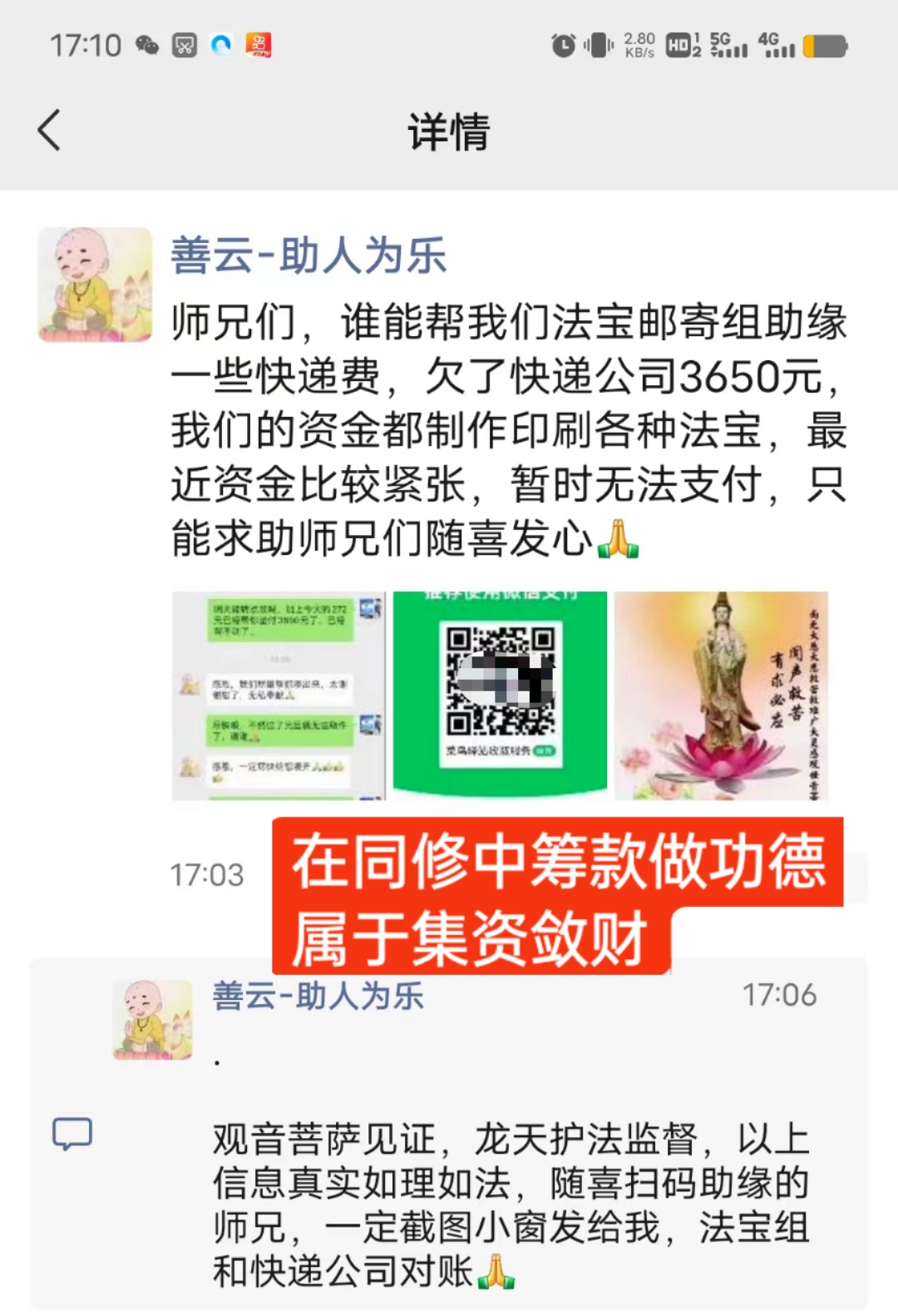Go back from the details page
The image size is (898, 1316).
(x=50, y=131)
